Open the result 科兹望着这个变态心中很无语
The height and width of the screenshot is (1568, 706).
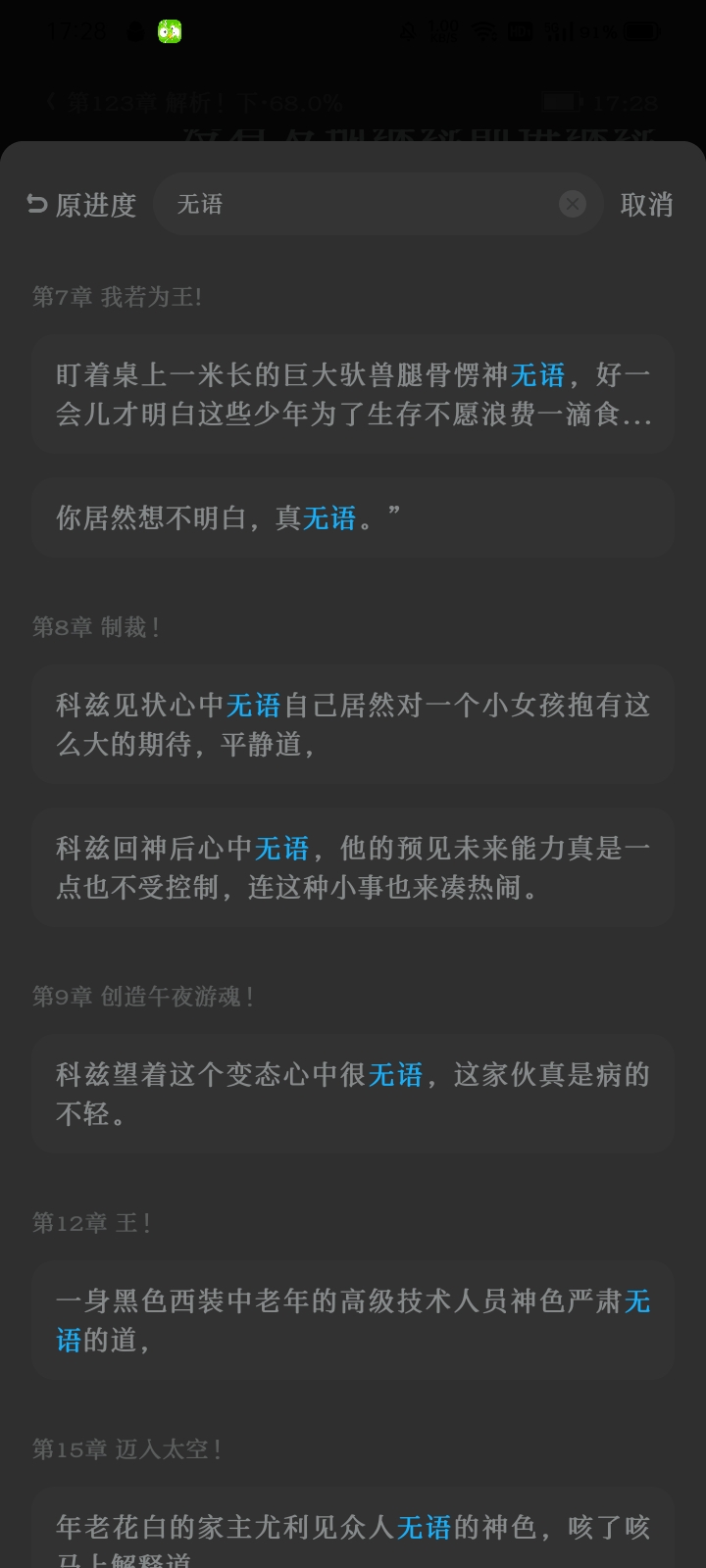pos(353,1094)
